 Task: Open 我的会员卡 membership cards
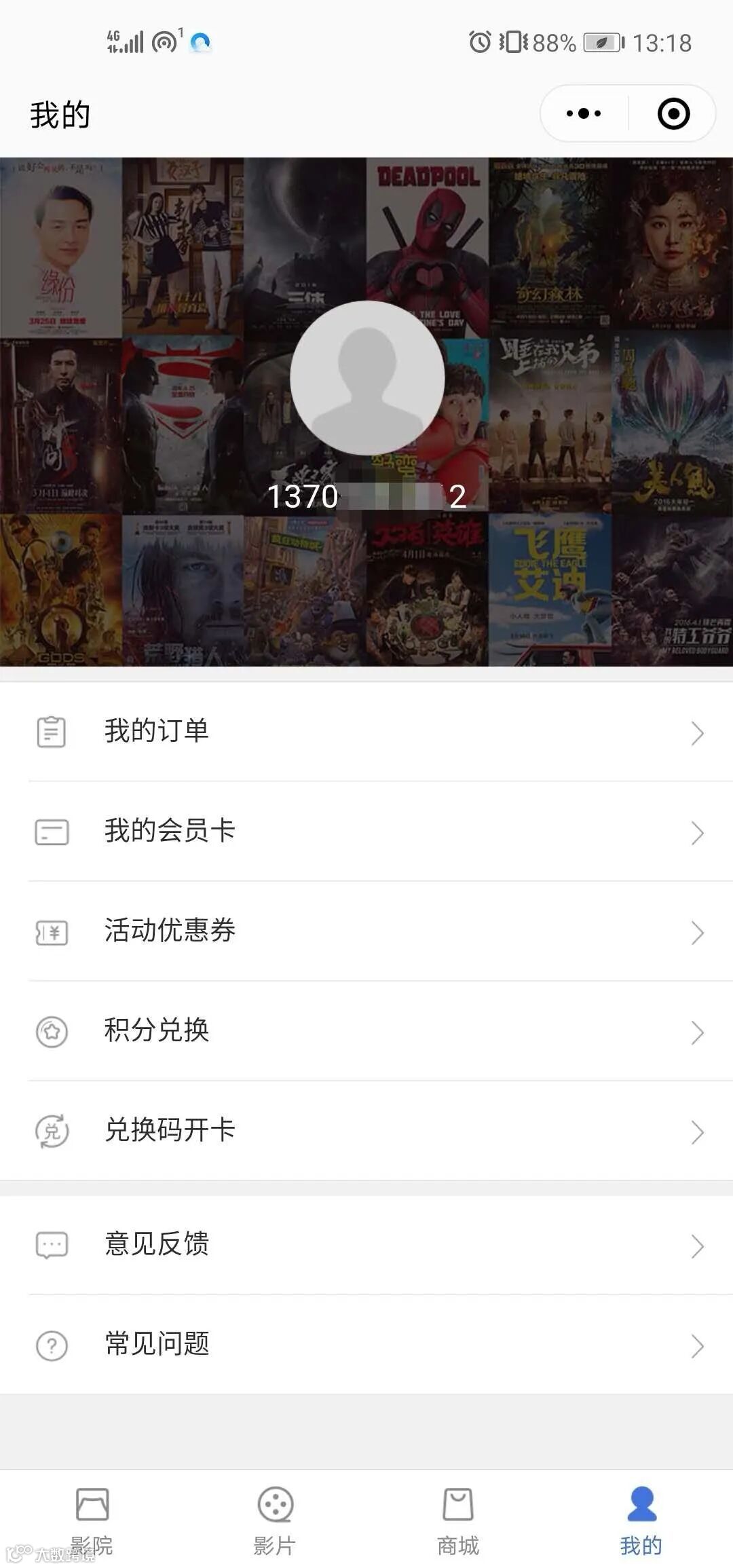tap(366, 832)
